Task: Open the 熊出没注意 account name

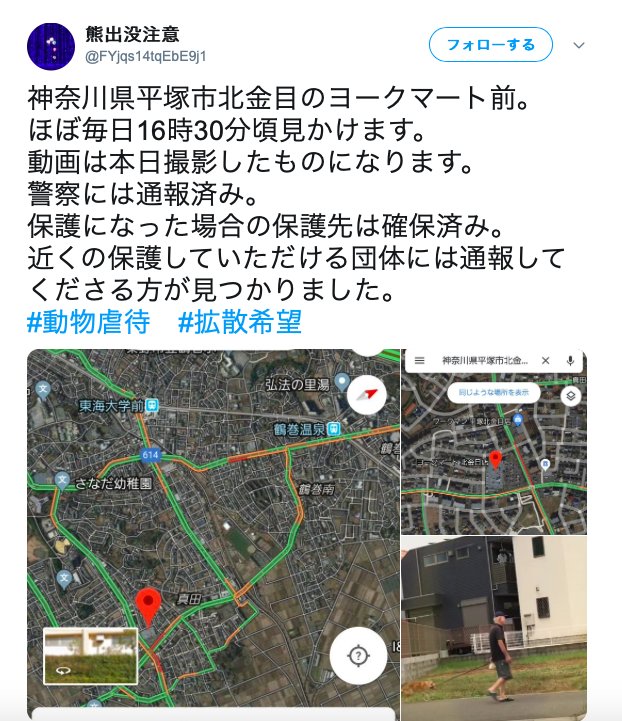Action: pyautogui.click(x=133, y=35)
